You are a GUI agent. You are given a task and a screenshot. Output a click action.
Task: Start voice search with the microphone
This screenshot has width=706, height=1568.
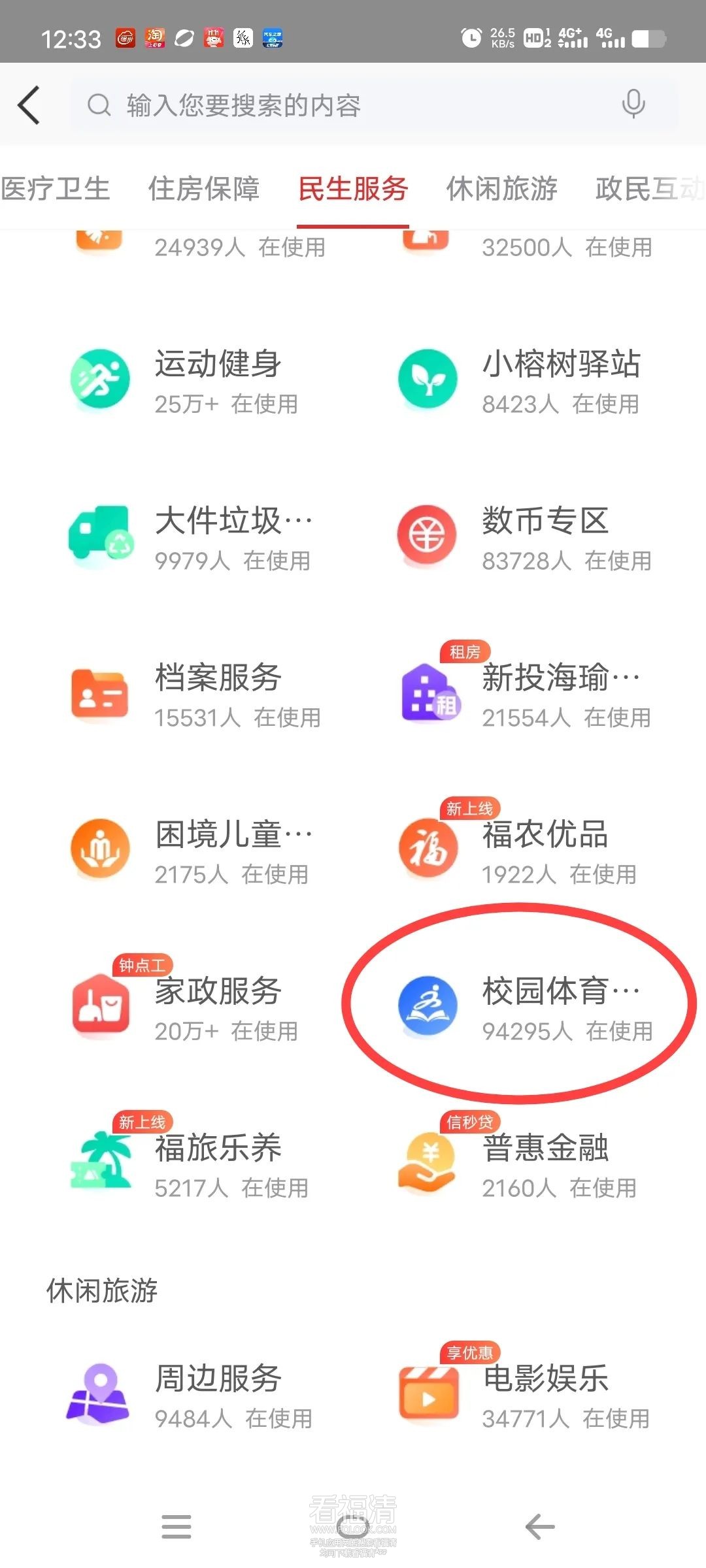633,105
